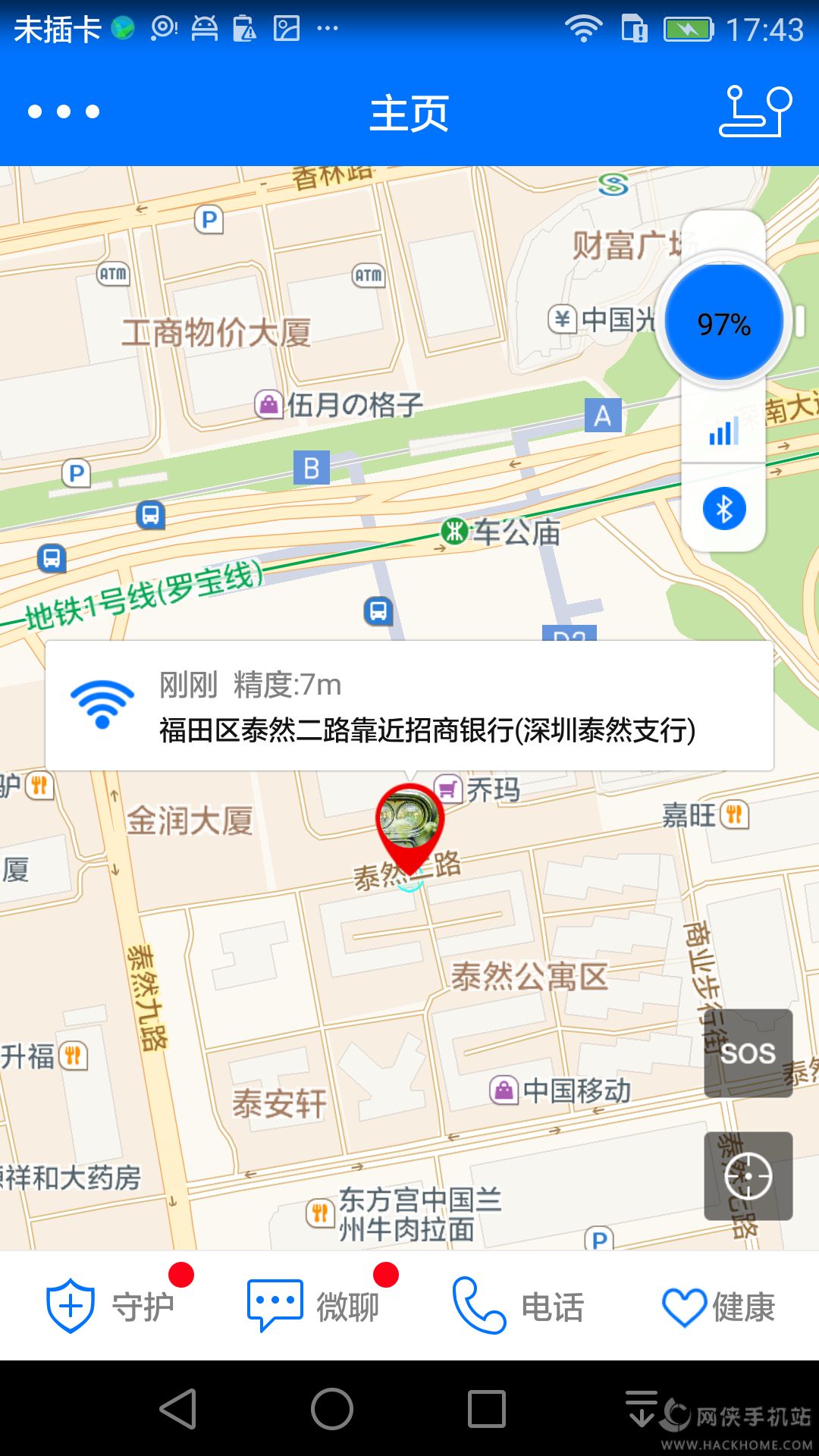Tap the red location pin with photo
This screenshot has width=819, height=1456.
pyautogui.click(x=409, y=828)
